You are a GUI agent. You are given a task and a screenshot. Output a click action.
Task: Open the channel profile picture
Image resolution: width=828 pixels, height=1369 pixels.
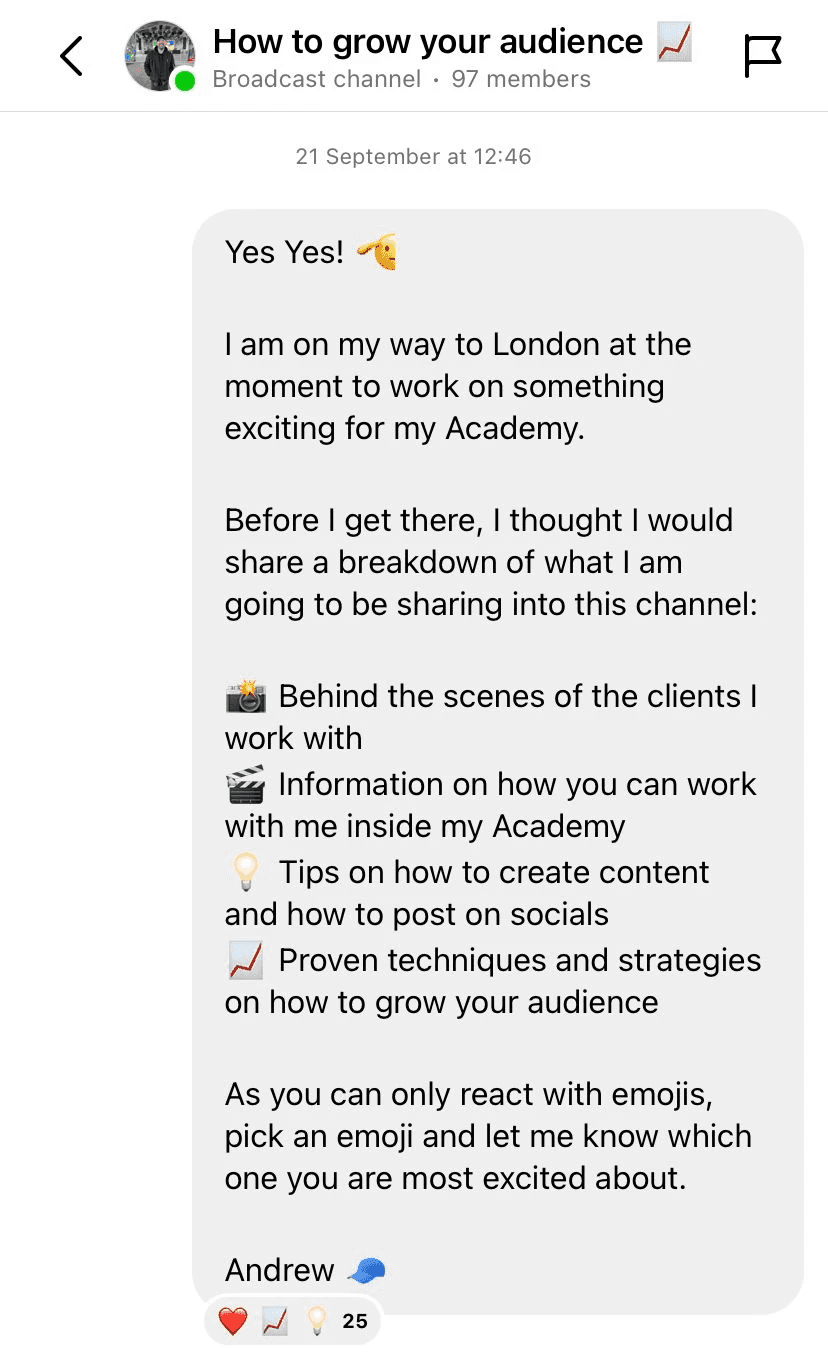pyautogui.click(x=159, y=56)
